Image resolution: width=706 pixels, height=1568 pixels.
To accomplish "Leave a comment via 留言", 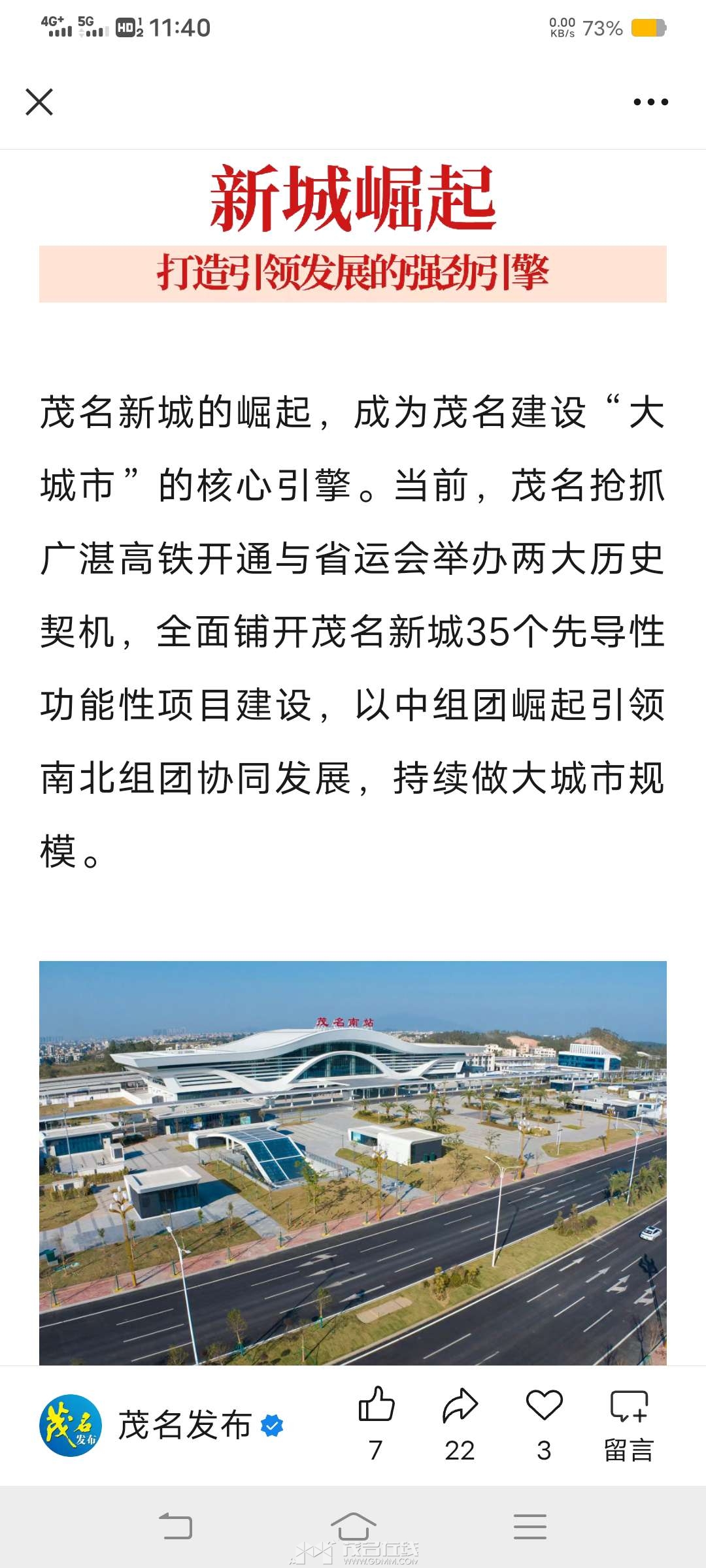I will pos(628,1423).
